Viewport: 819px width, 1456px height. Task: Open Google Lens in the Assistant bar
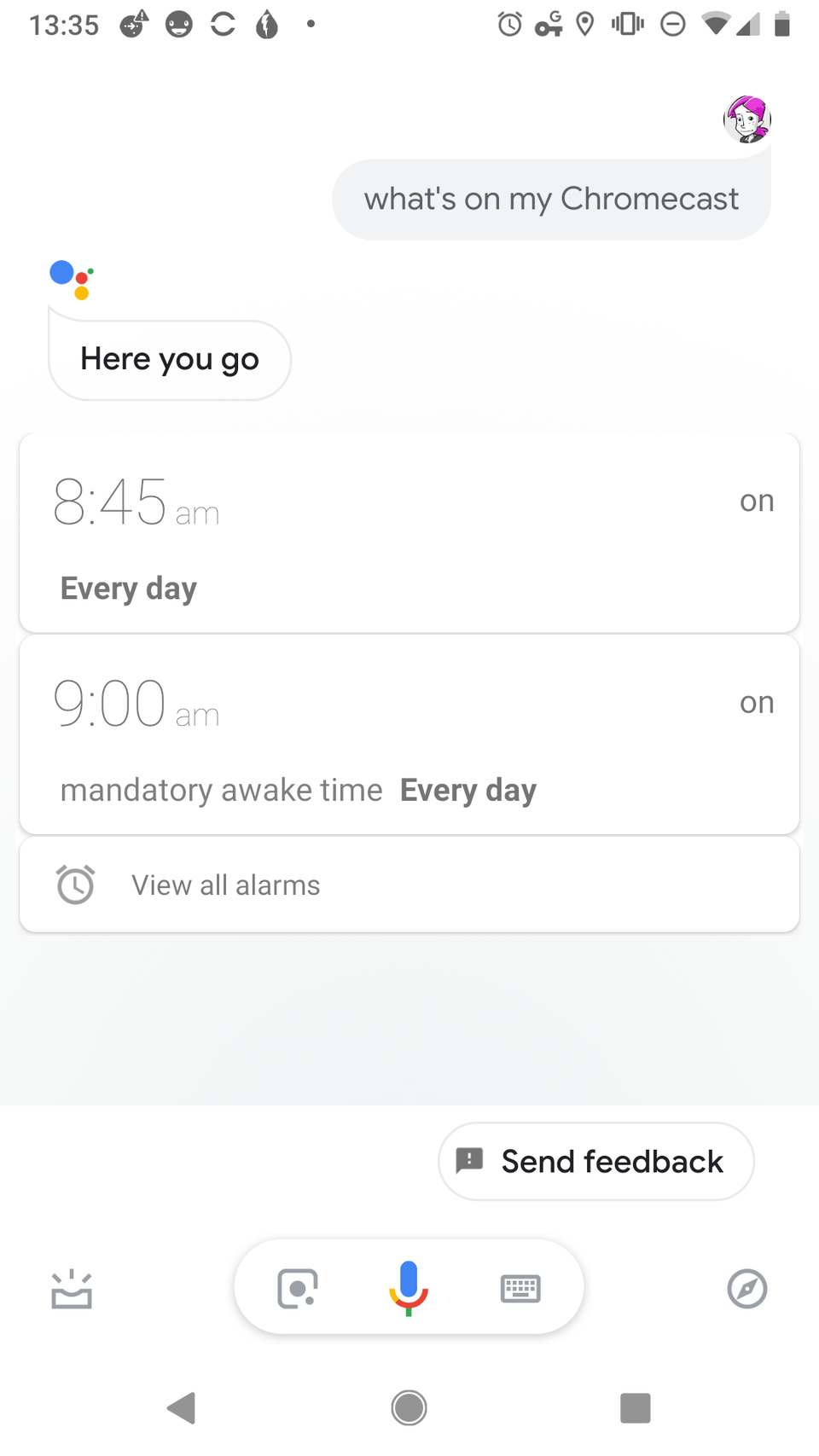297,1288
